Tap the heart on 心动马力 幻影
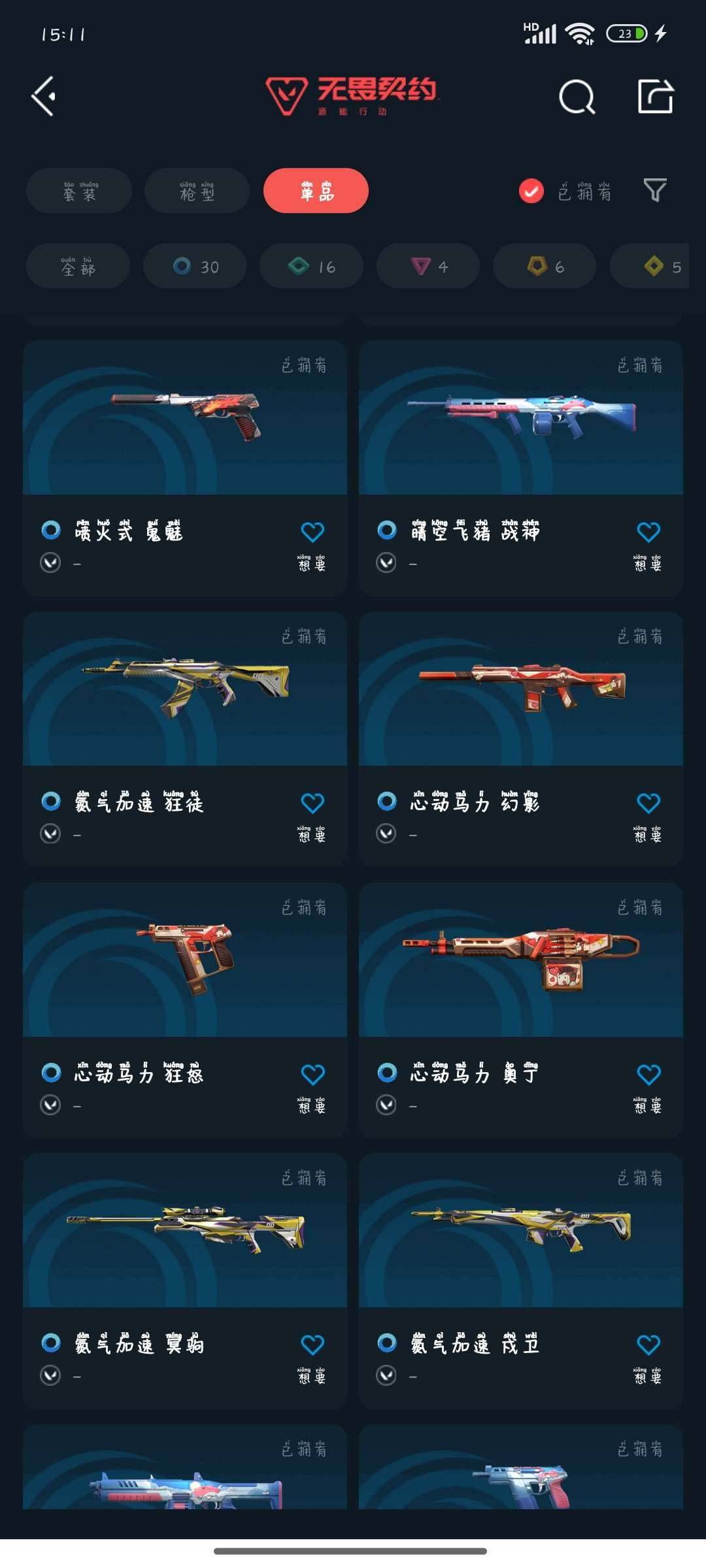 click(x=648, y=803)
